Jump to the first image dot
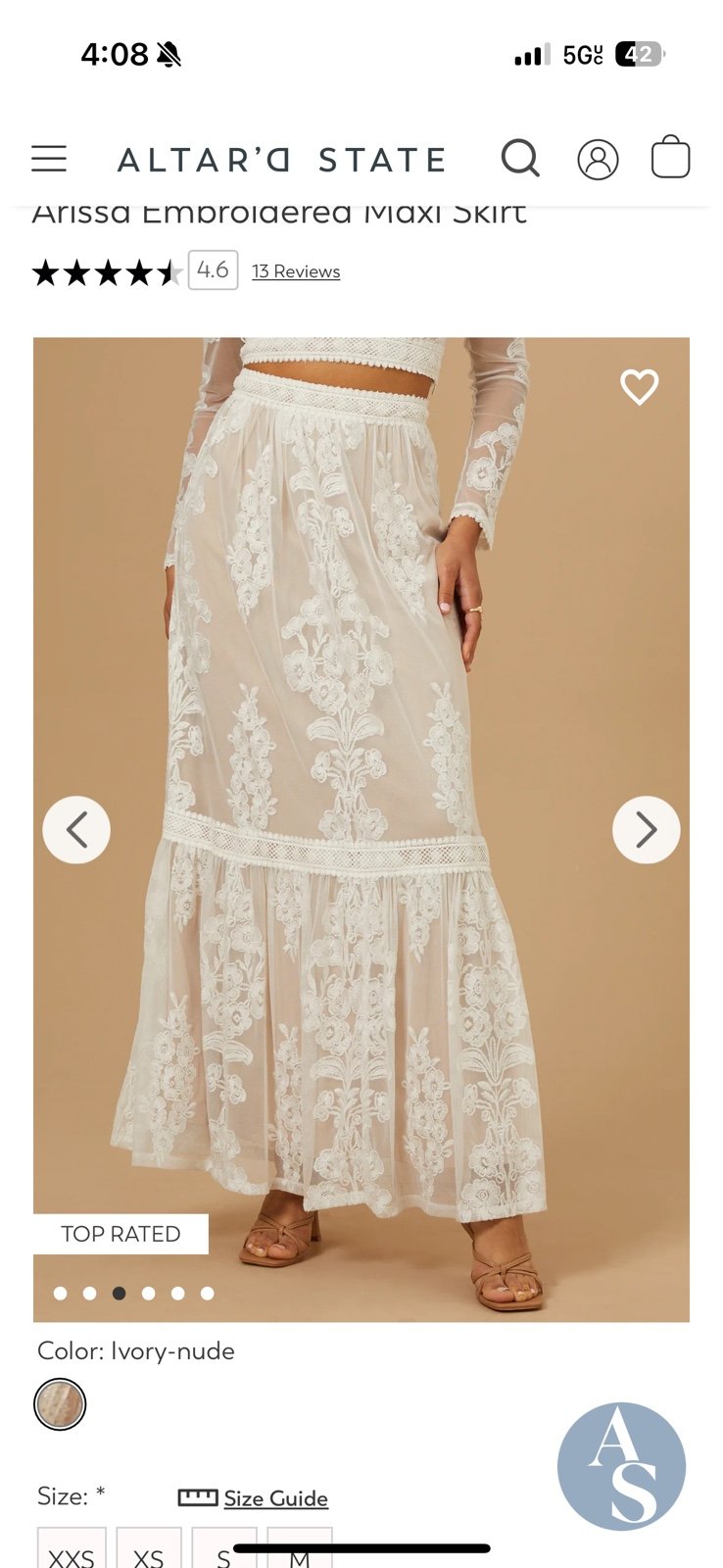Viewport: 723px width, 1568px height. [x=61, y=1294]
